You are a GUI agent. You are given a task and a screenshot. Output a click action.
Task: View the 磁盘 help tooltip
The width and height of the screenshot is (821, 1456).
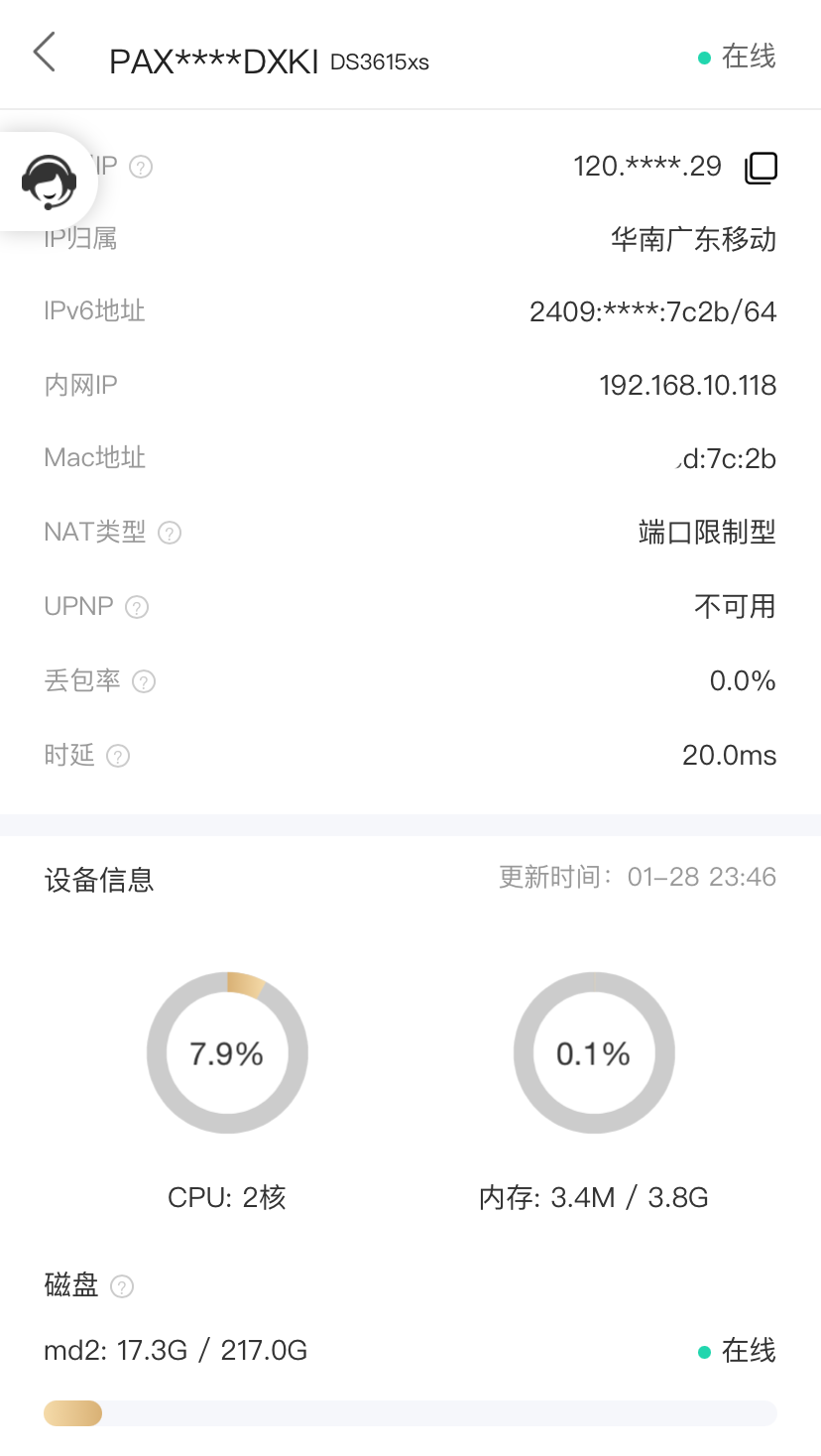[x=122, y=1285]
